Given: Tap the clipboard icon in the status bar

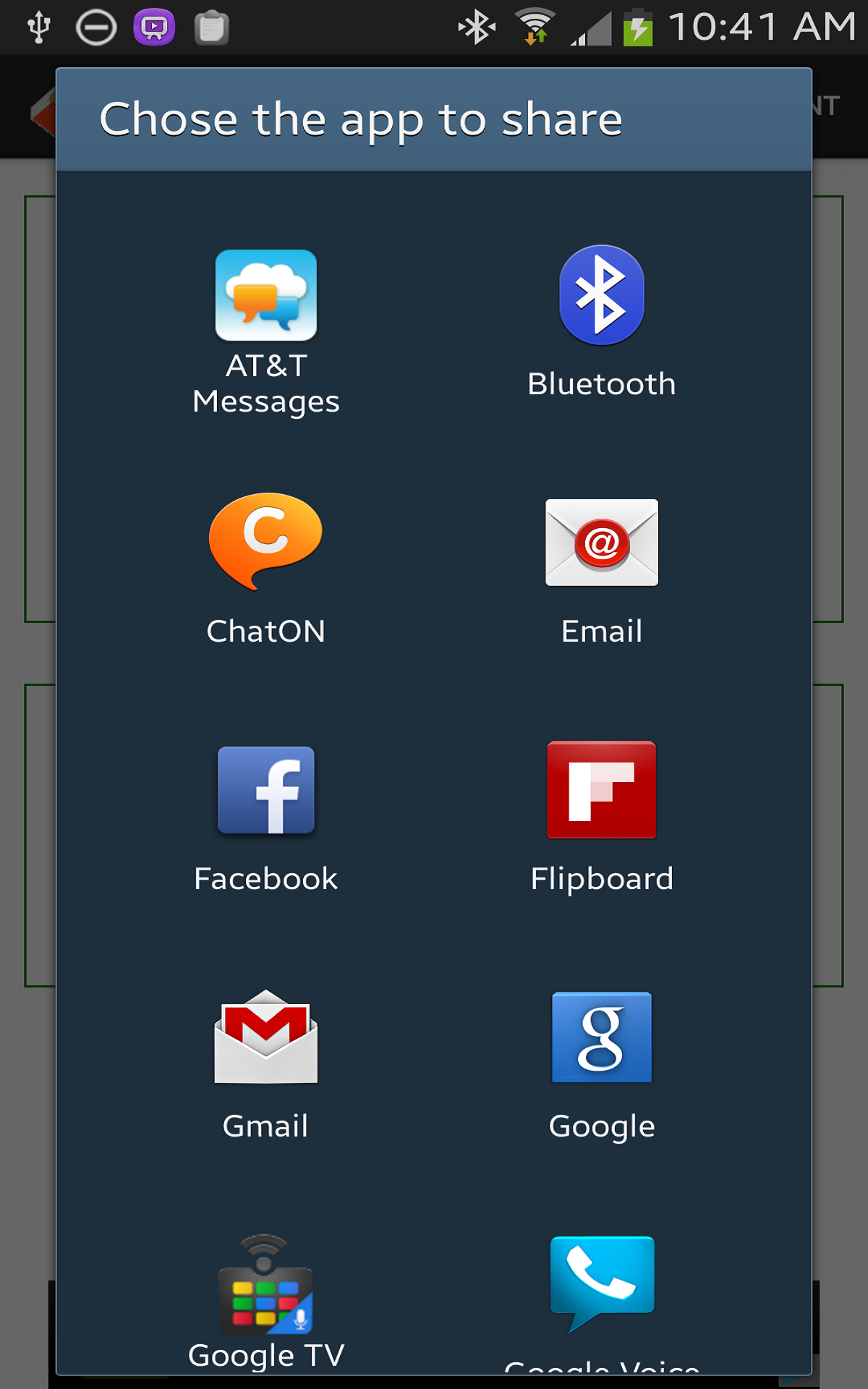Looking at the screenshot, I should (210, 27).
